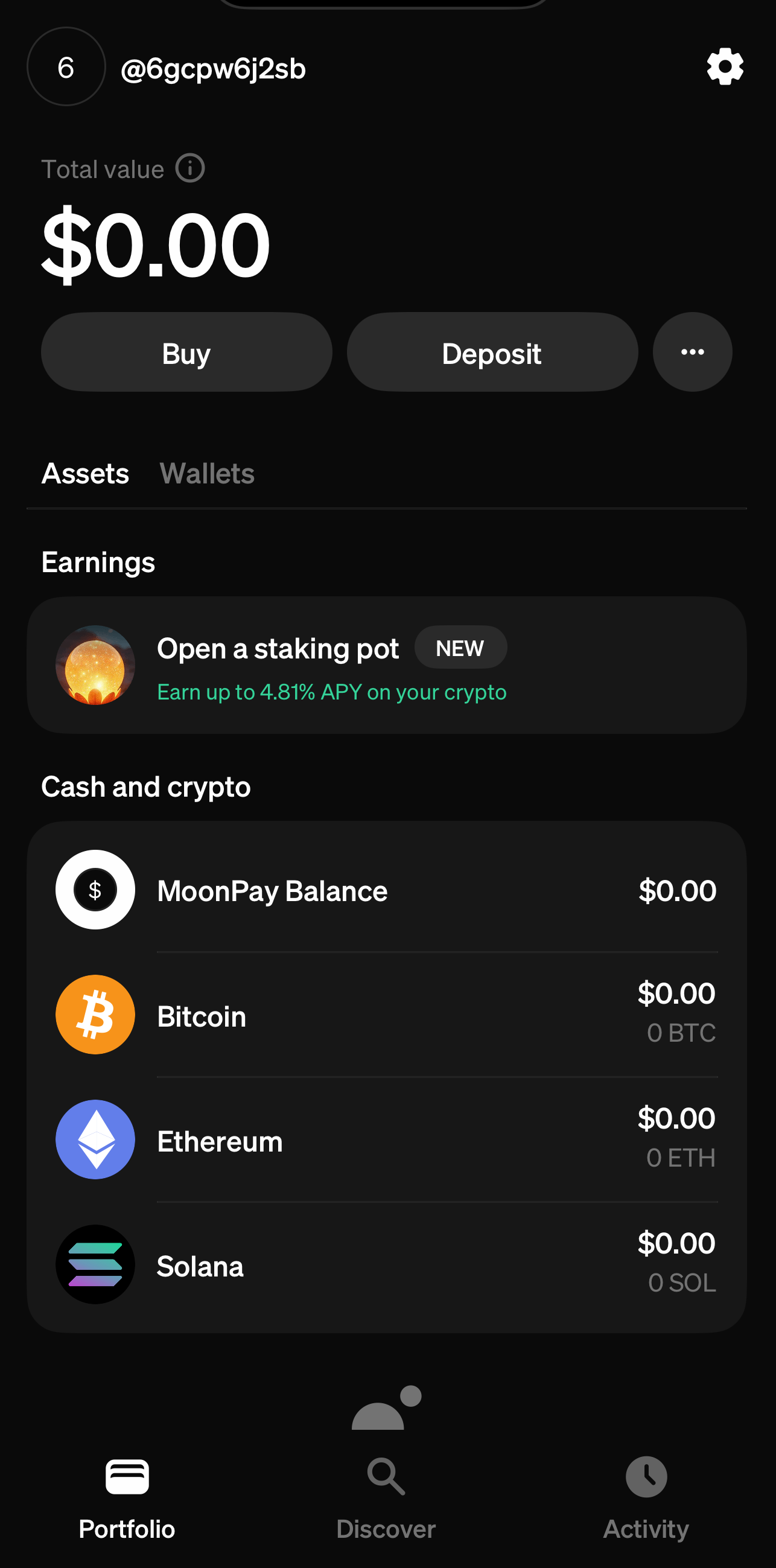This screenshot has width=776, height=1568.
Task: Tap the Buy button
Action: click(x=187, y=352)
